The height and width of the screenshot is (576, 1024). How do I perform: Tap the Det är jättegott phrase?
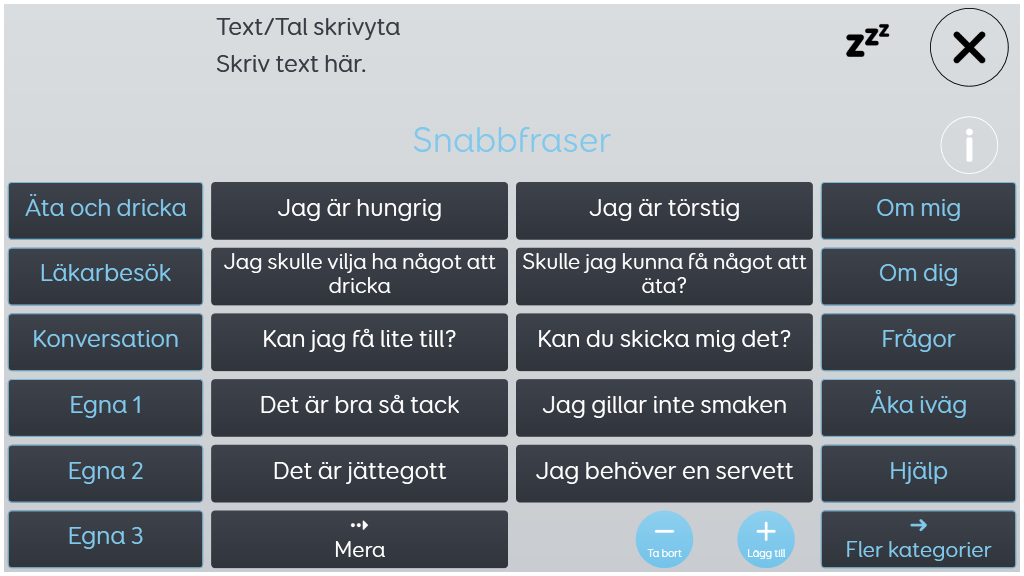359,471
